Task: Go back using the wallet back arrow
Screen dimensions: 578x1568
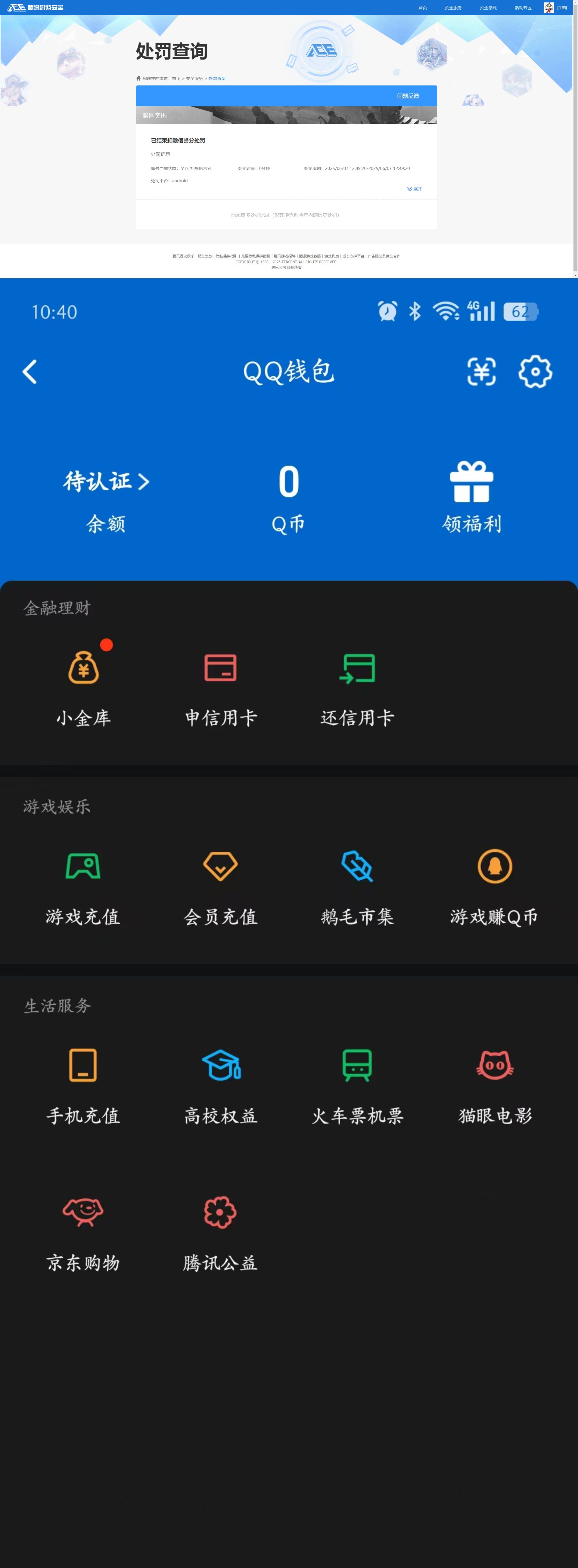Action: click(x=30, y=371)
